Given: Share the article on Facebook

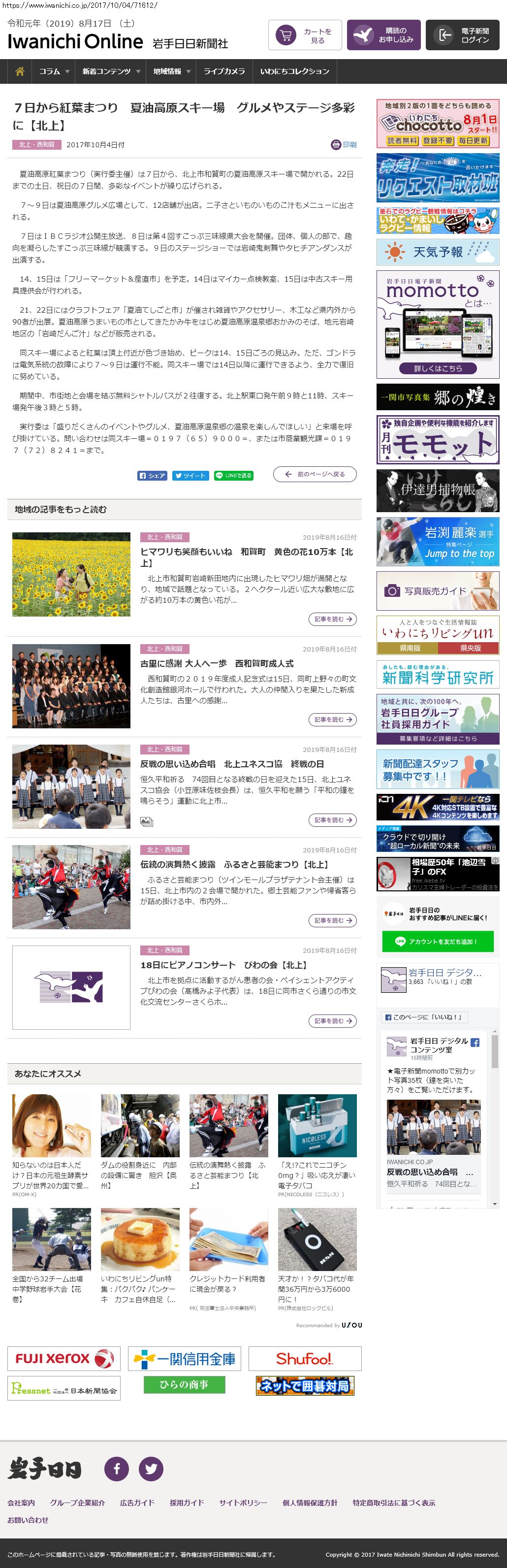Looking at the screenshot, I should point(152,475).
